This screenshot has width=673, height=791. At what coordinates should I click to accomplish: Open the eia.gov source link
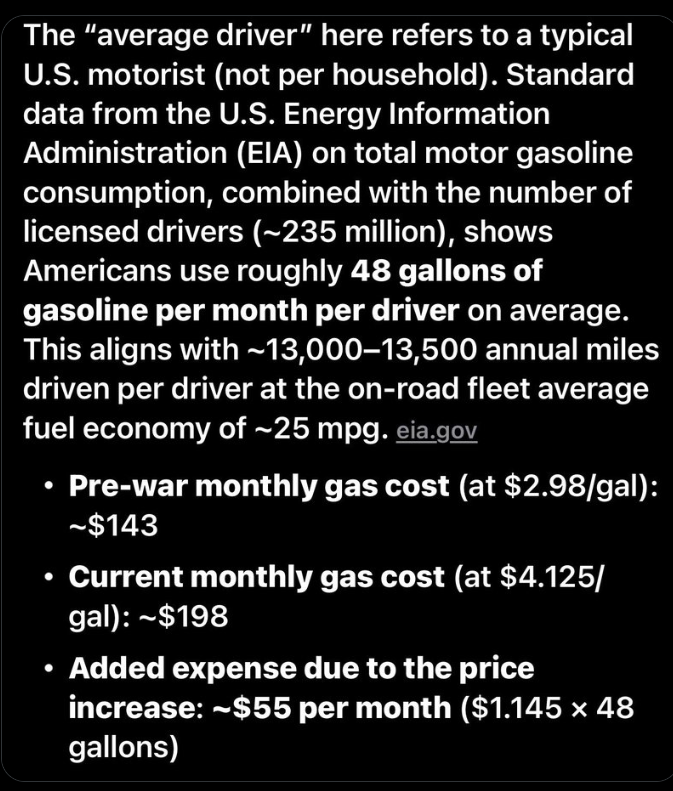coord(437,432)
